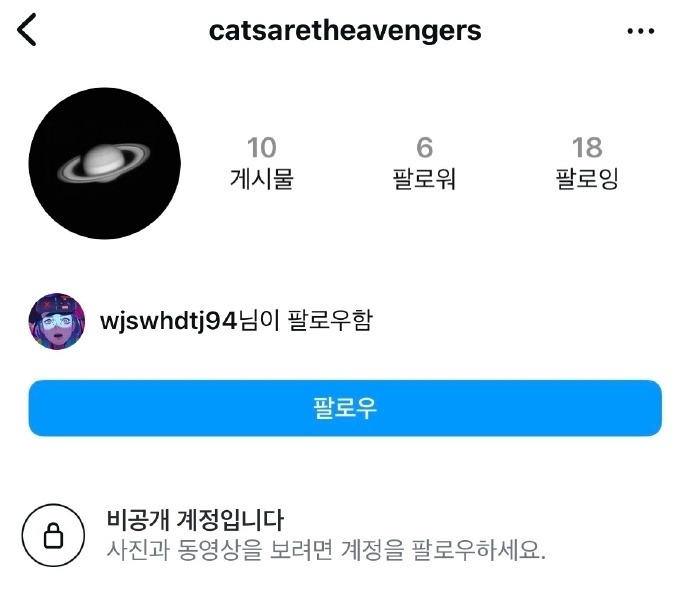Open the three-dot overflow menu
This screenshot has height=600, width=690.
pos(640,31)
